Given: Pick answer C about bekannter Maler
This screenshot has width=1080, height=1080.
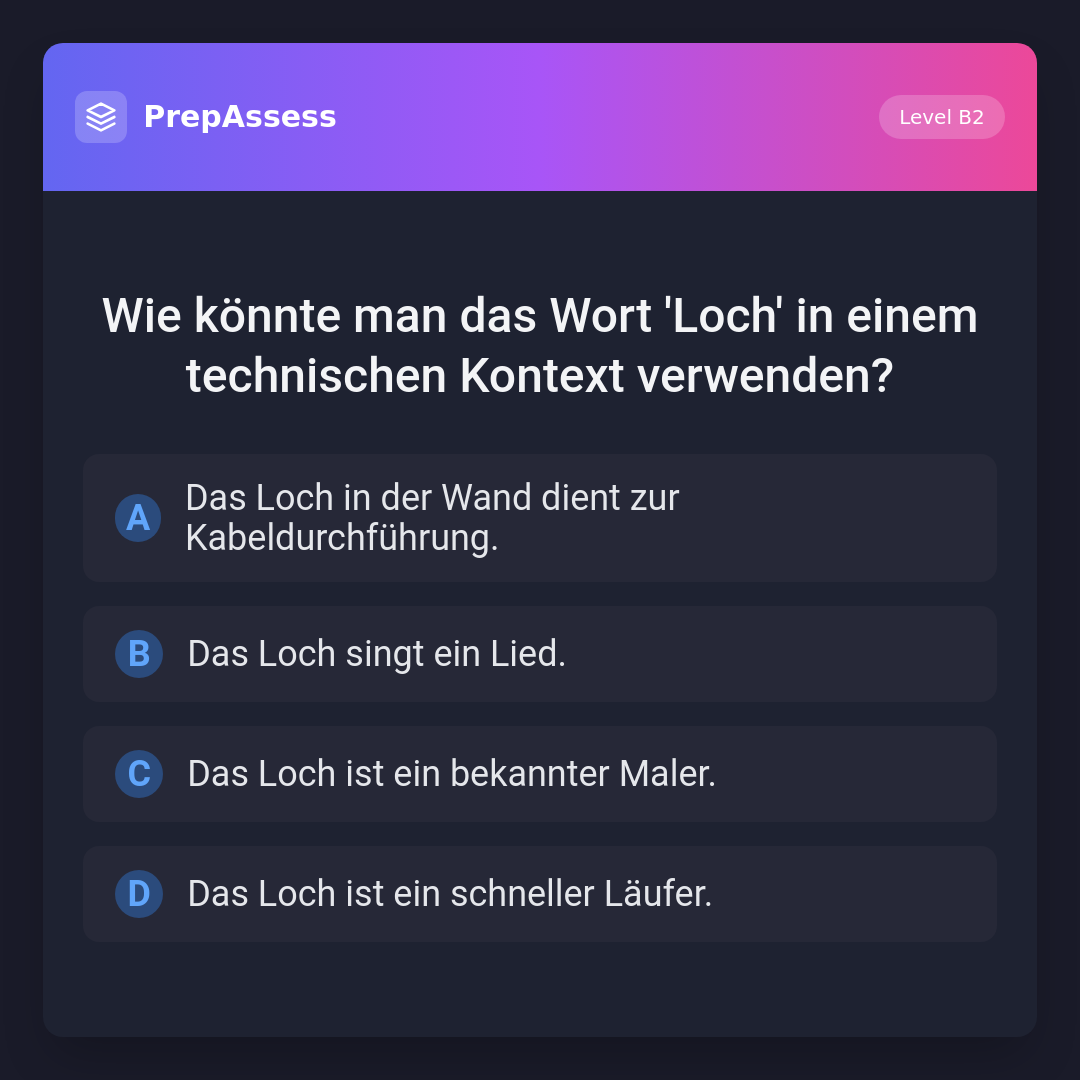Looking at the screenshot, I should pyautogui.click(x=539, y=774).
